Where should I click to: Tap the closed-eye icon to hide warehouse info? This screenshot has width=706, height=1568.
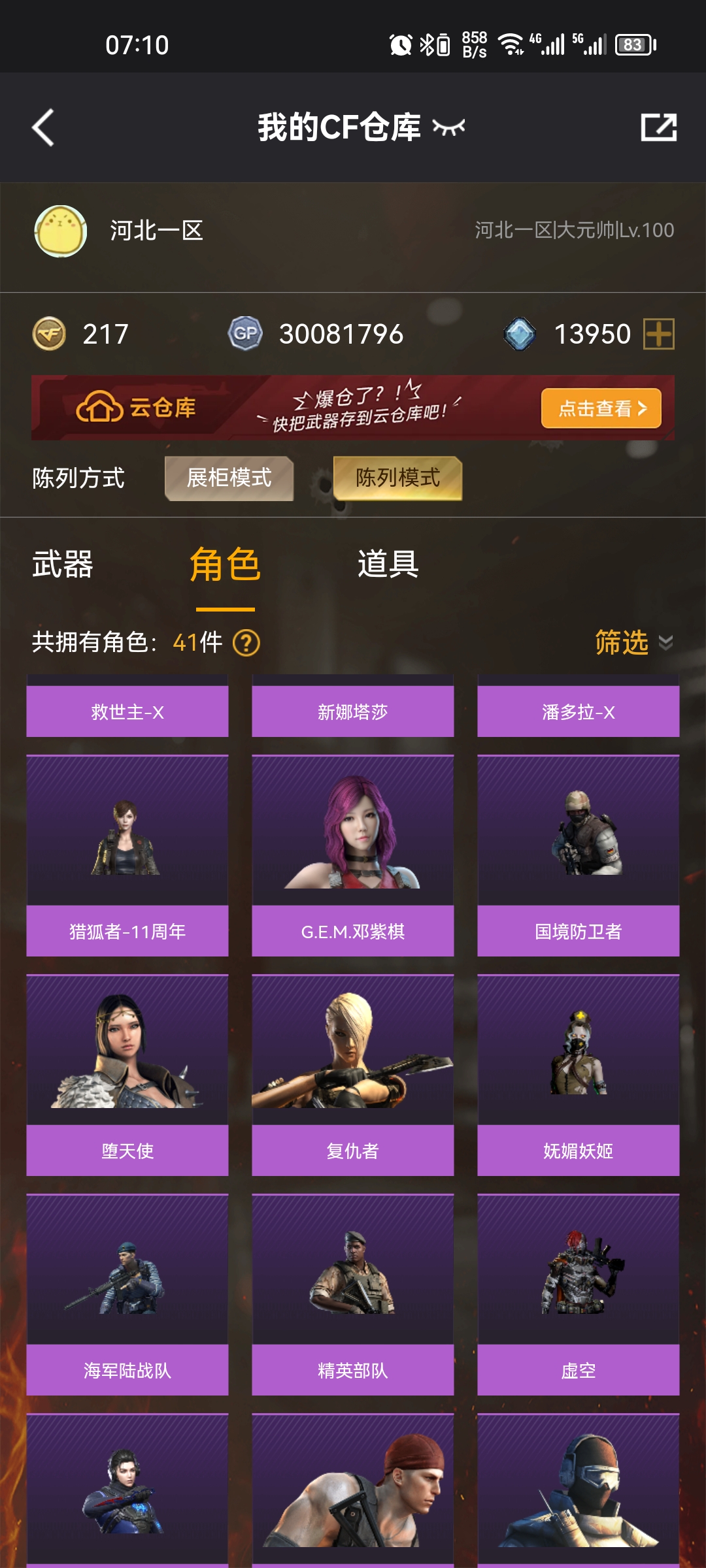tap(449, 127)
